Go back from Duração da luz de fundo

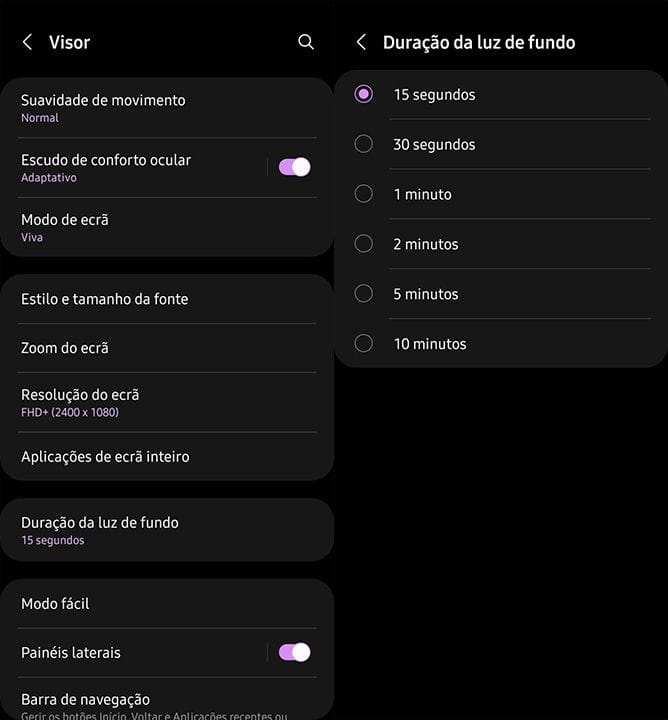(361, 42)
